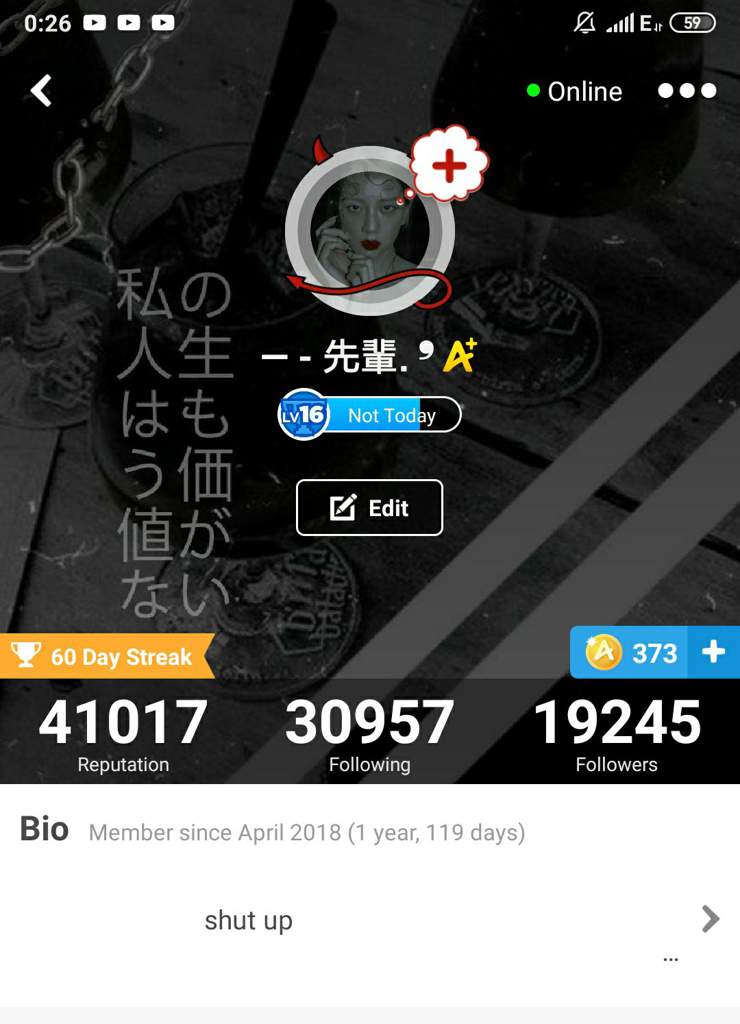Go back using the top-left arrow
The width and height of the screenshot is (740, 1024).
[x=41, y=91]
